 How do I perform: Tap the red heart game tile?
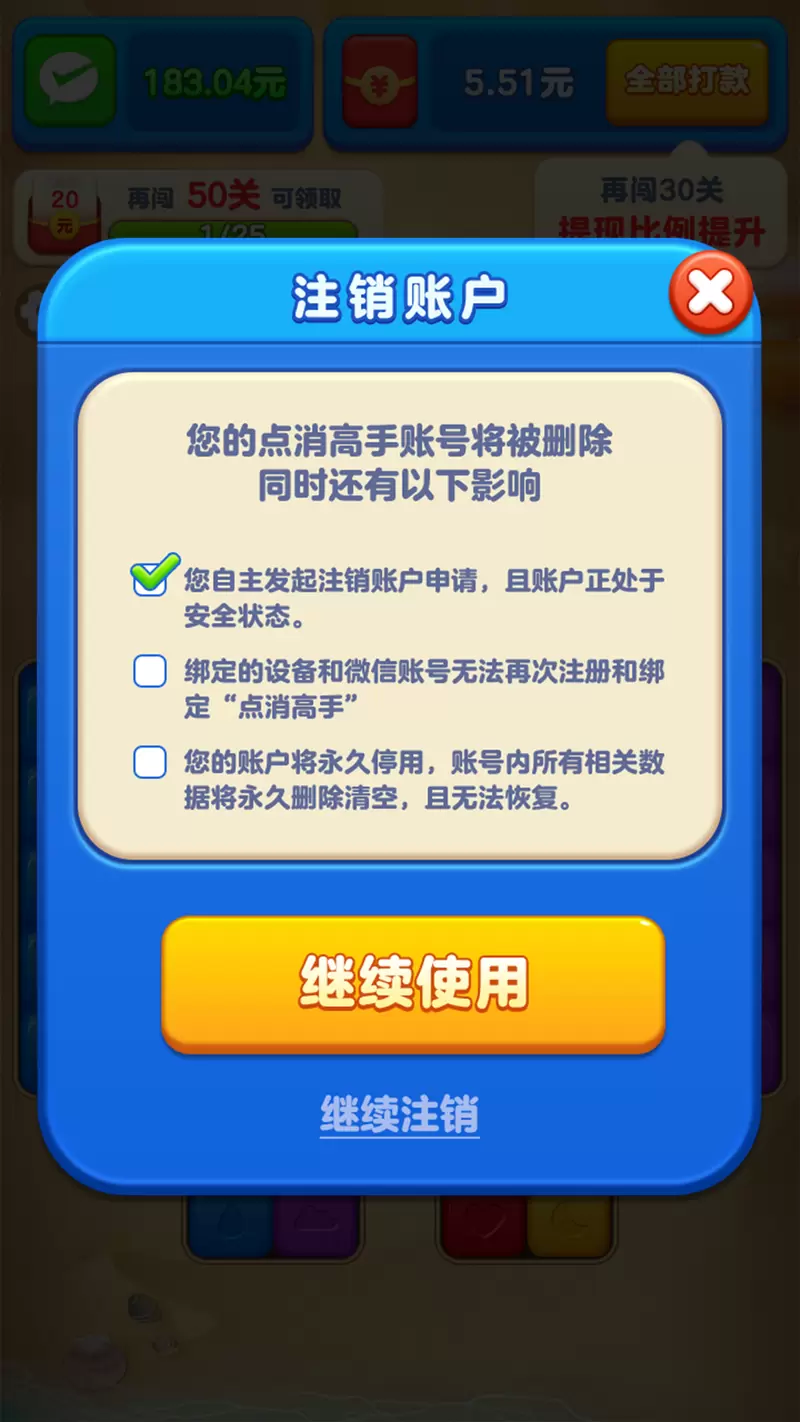486,1230
